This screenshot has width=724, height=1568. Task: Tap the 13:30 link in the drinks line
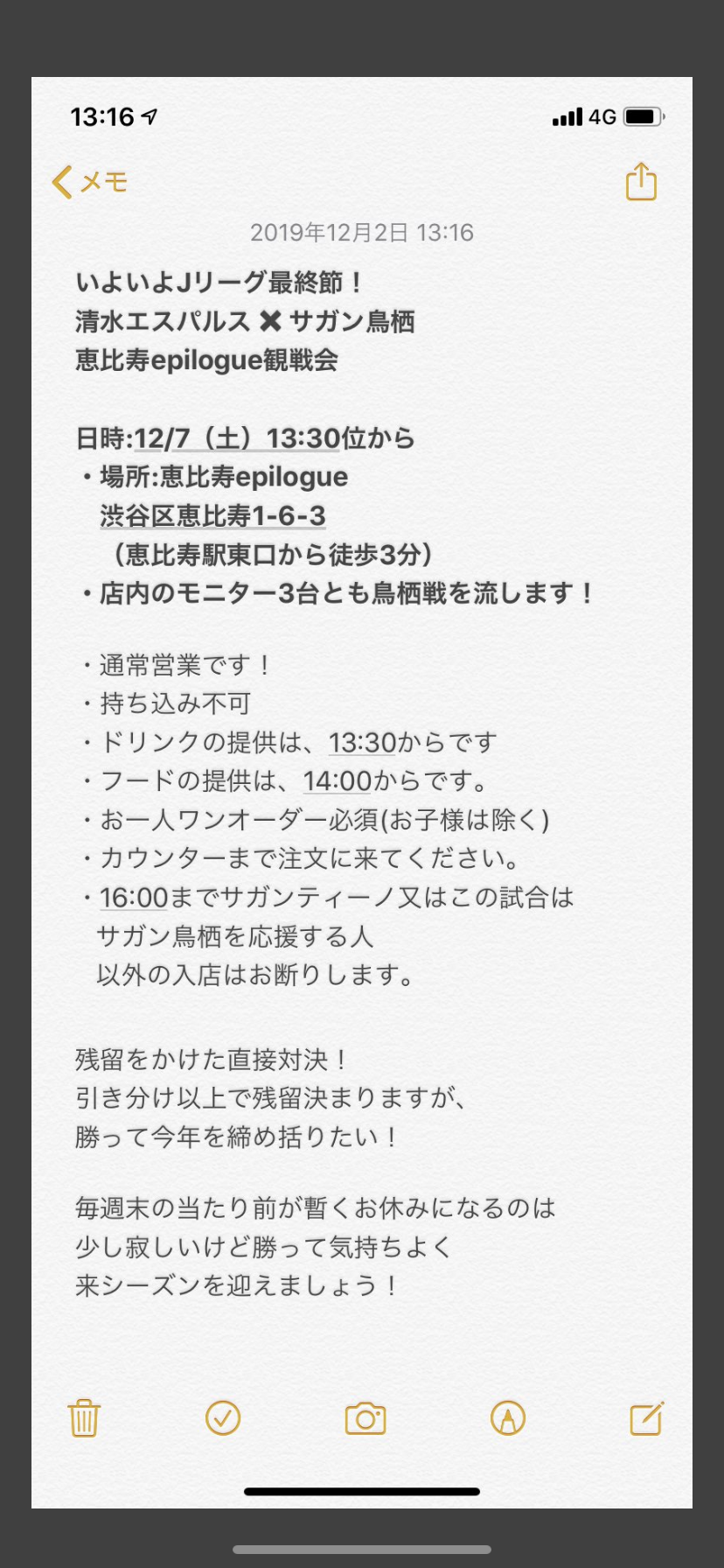pos(363,742)
